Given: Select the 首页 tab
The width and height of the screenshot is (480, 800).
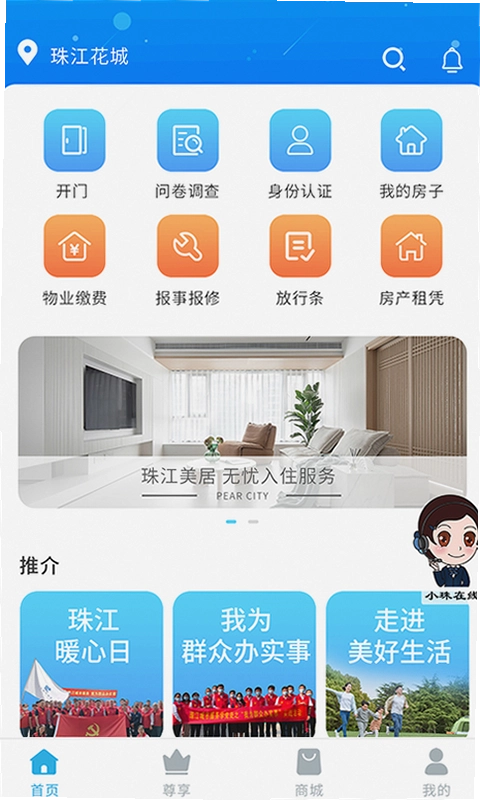Looking at the screenshot, I should (44, 772).
